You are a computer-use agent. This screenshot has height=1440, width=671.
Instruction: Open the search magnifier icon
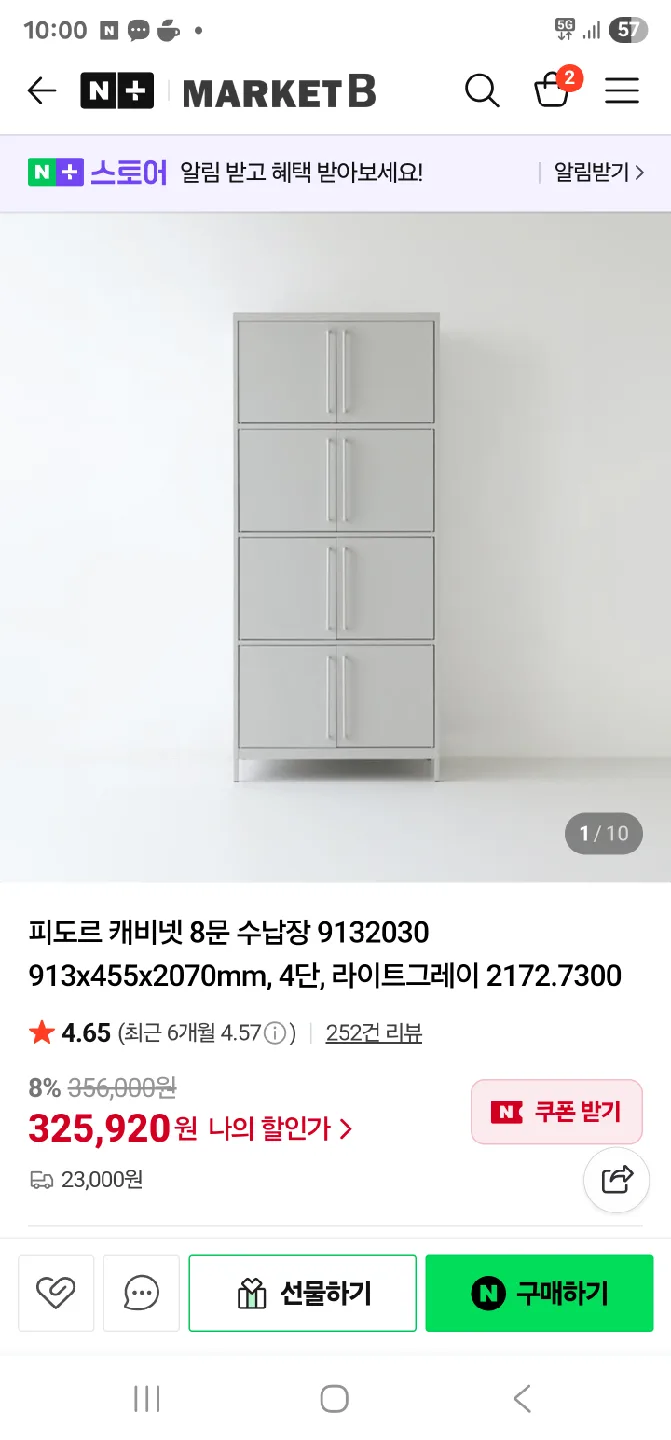pyautogui.click(x=482, y=91)
